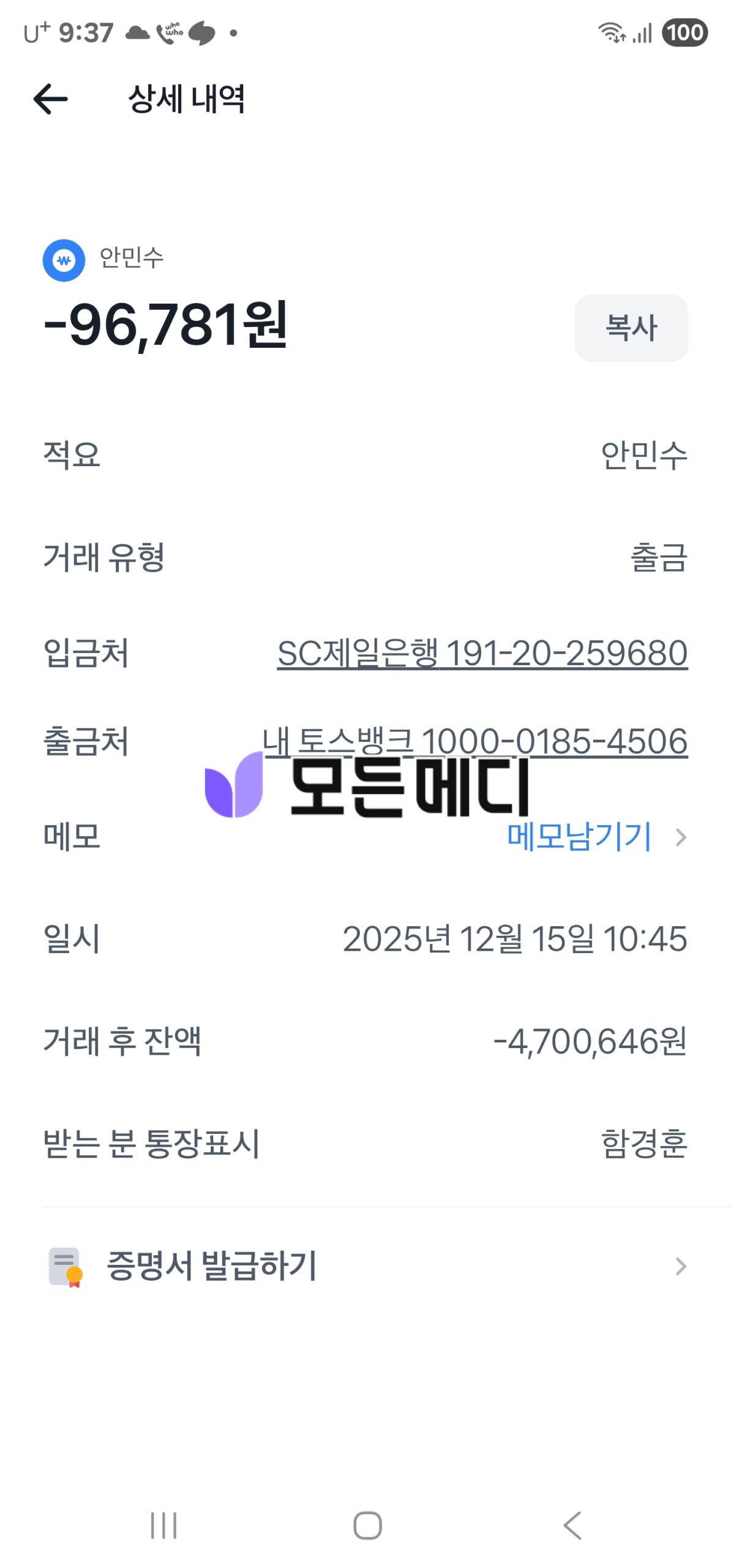Go back from 상세 내역 screen
Viewport: 731px width, 1568px height.
50,99
